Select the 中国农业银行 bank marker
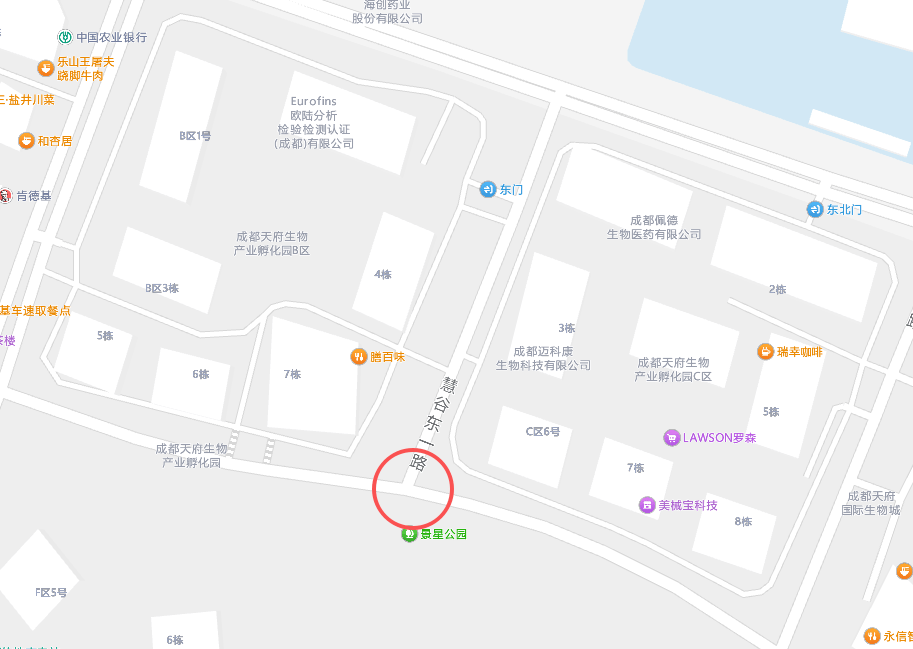 [65, 38]
